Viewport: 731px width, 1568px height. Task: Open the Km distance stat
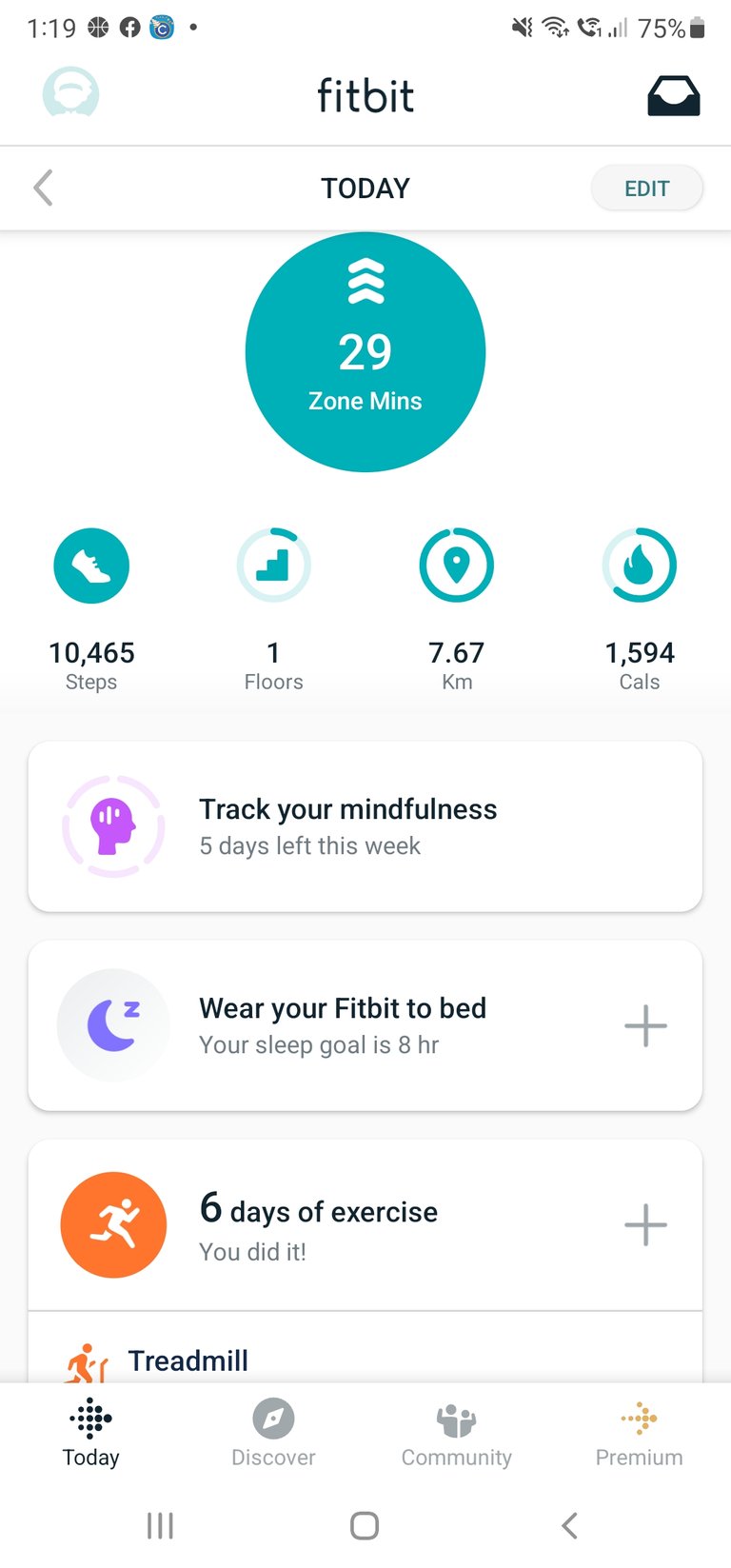pyautogui.click(x=457, y=609)
